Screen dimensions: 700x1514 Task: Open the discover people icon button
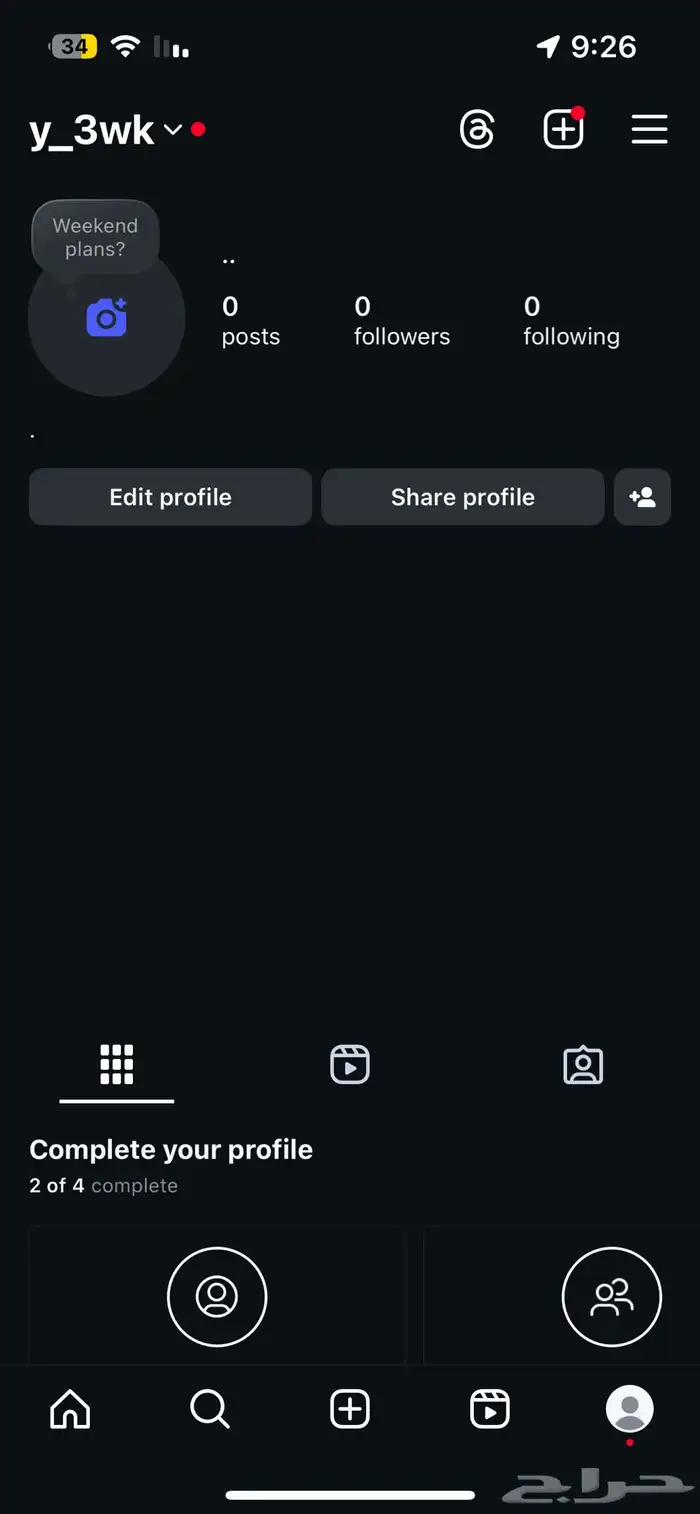point(642,497)
